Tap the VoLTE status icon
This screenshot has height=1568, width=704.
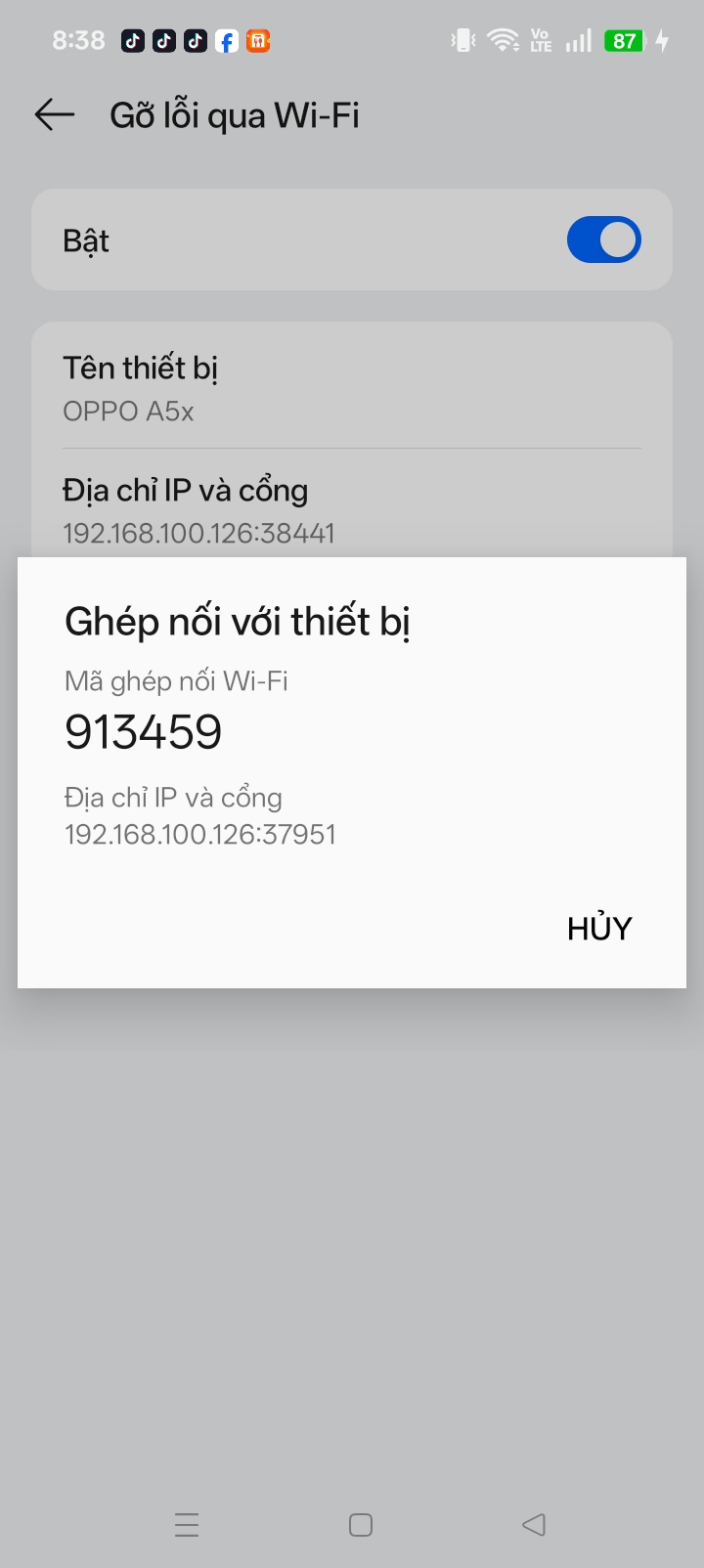[x=540, y=40]
